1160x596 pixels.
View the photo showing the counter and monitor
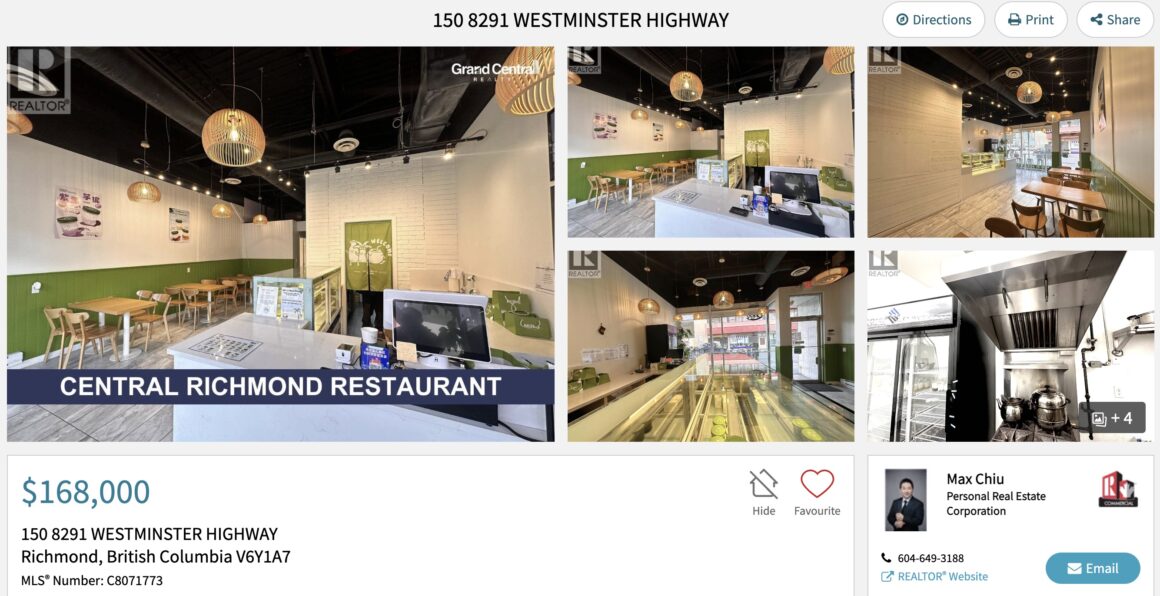710,141
